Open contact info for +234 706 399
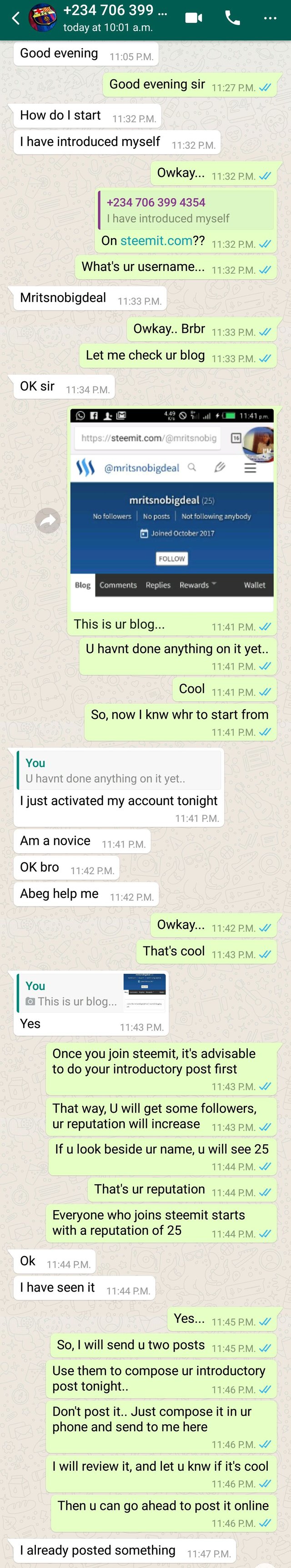291x1568 pixels. pyautogui.click(x=115, y=19)
